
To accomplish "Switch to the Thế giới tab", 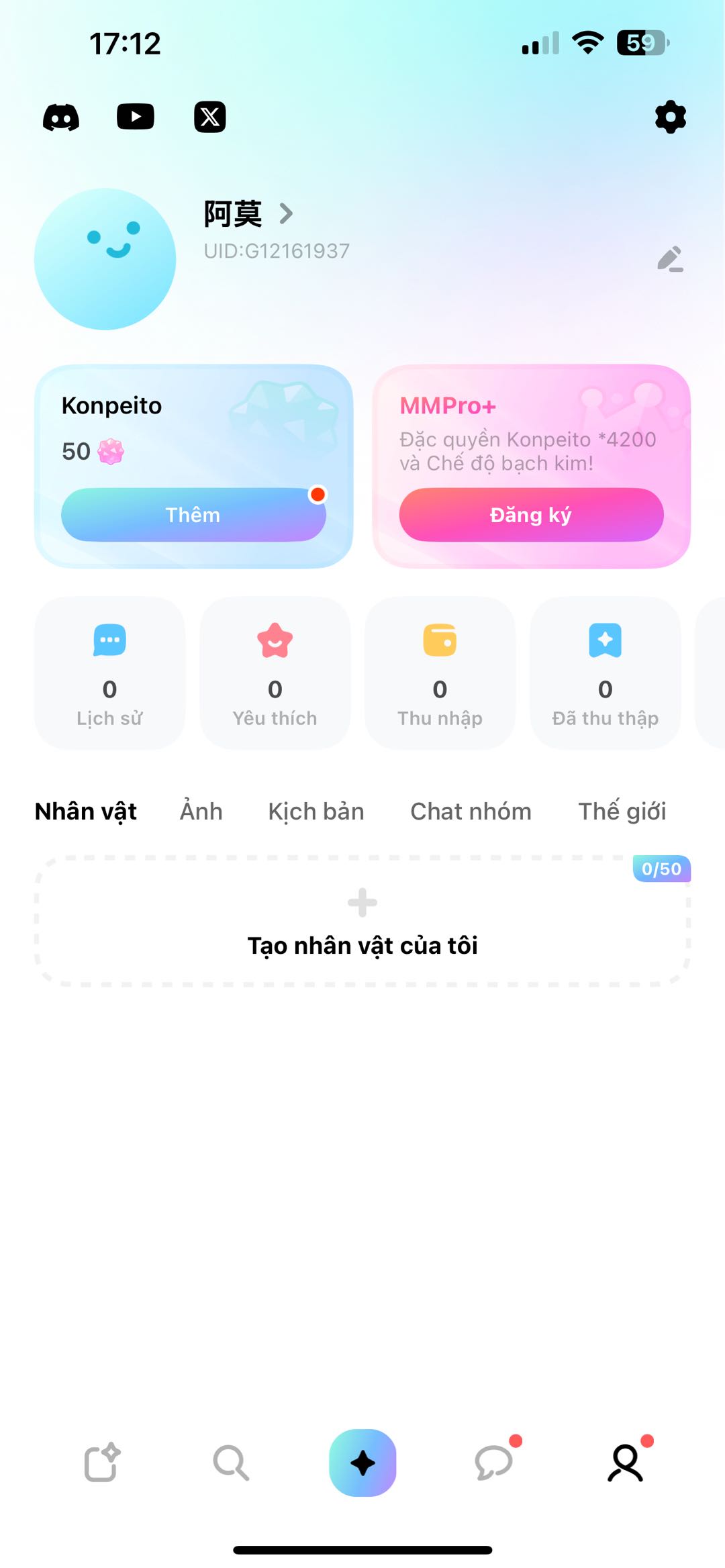I will coord(622,812).
